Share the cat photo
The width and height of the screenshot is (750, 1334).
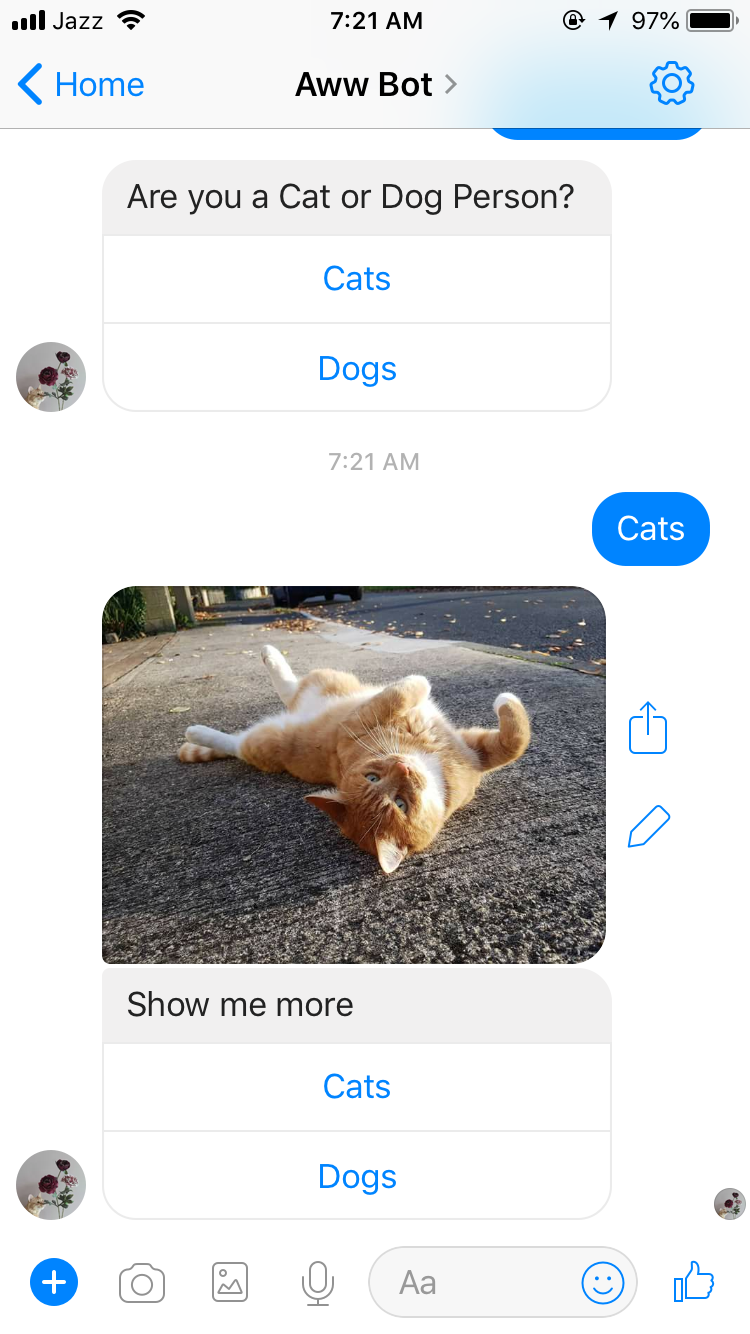point(648,727)
